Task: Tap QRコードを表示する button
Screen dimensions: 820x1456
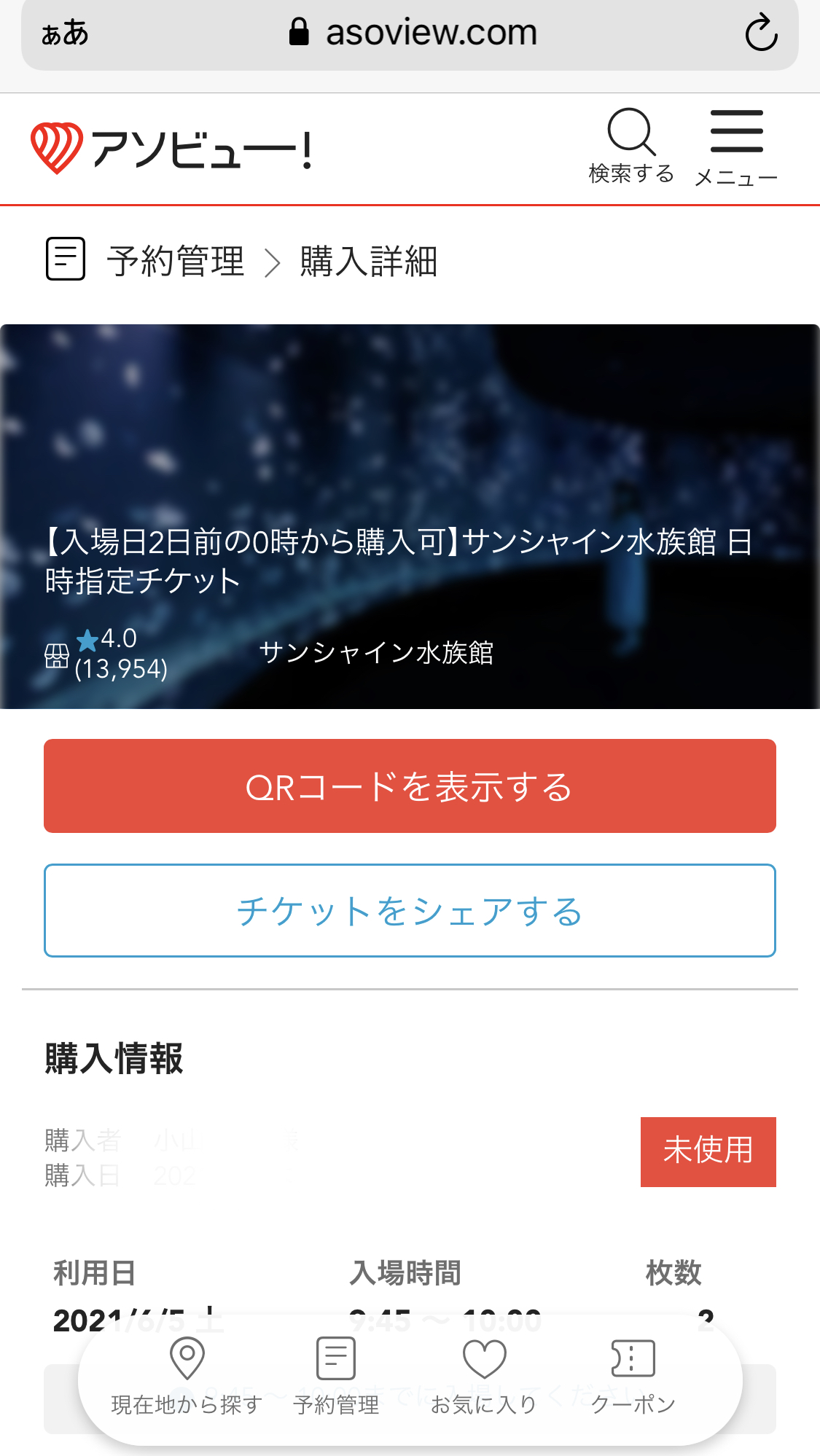Action: [410, 786]
